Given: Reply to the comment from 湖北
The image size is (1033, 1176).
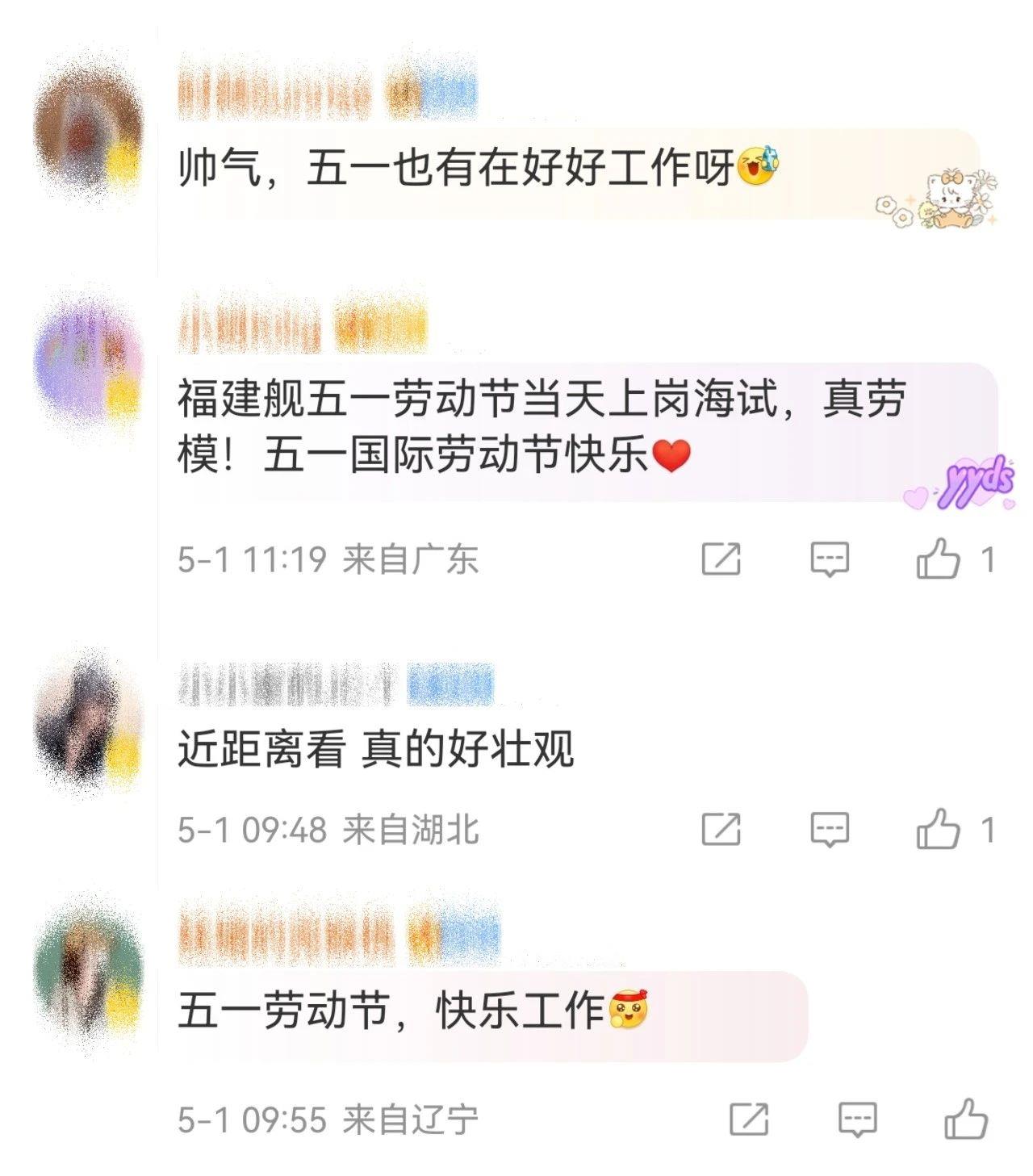Looking at the screenshot, I should pos(830,830).
